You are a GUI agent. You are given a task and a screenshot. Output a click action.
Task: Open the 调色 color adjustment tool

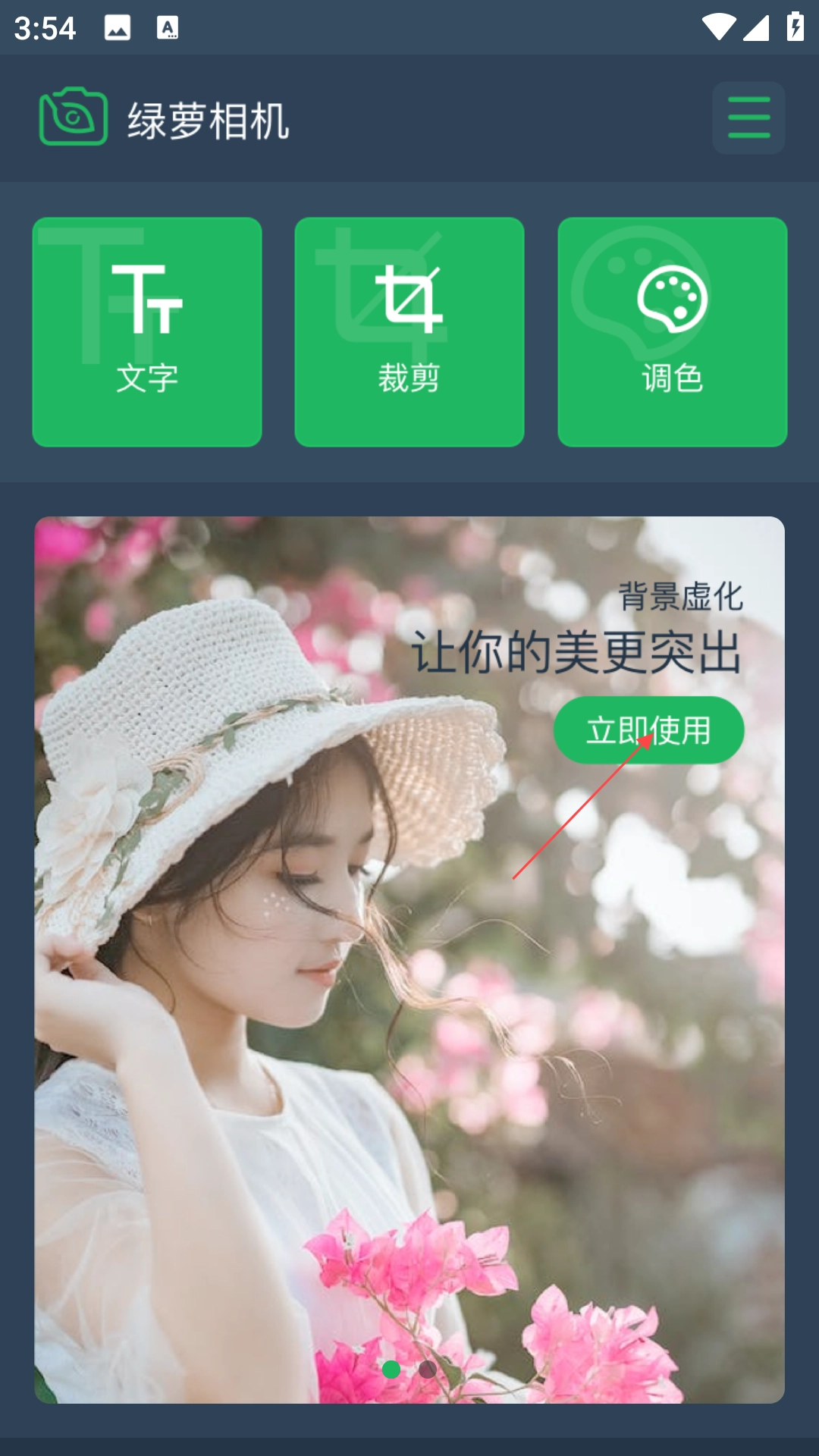pyautogui.click(x=672, y=332)
